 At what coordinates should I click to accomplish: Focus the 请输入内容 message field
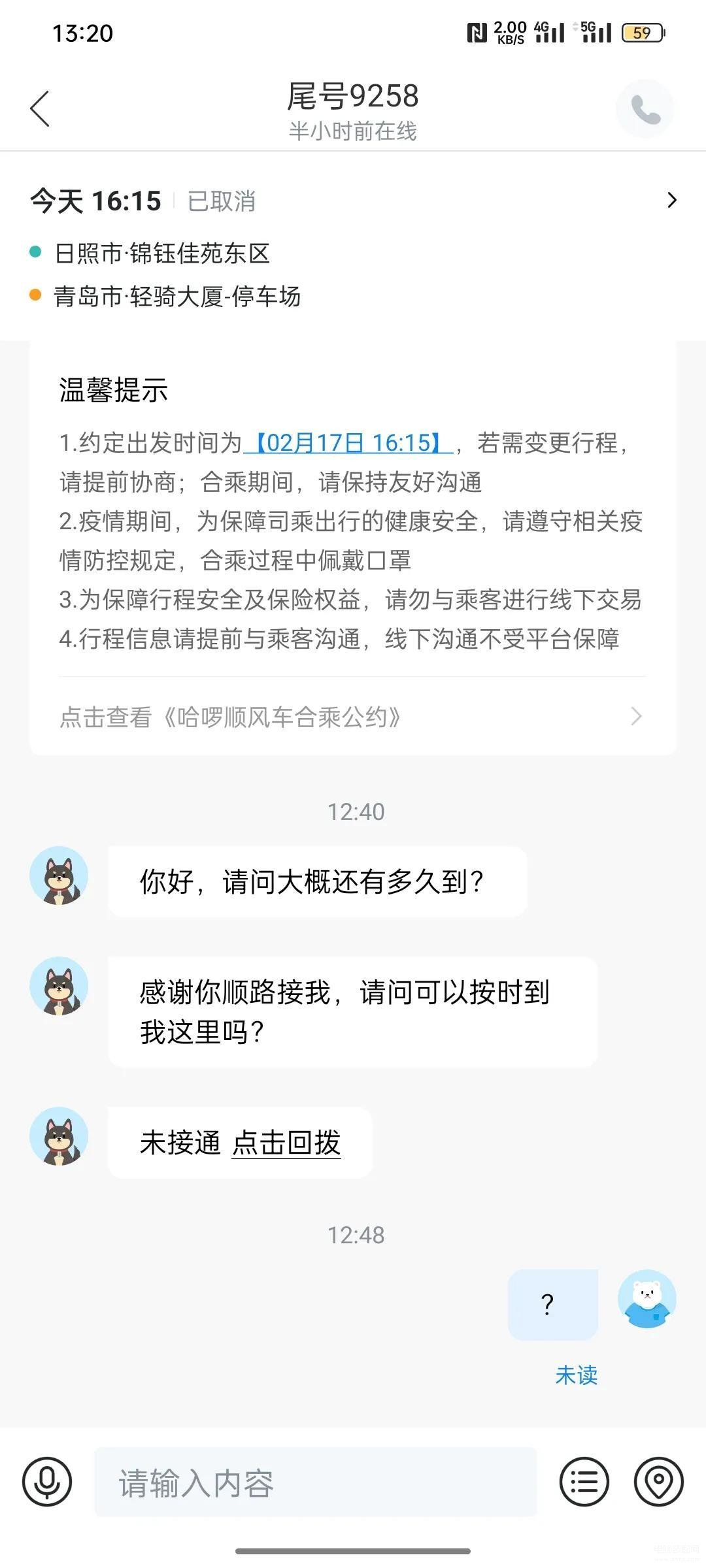(315, 1482)
